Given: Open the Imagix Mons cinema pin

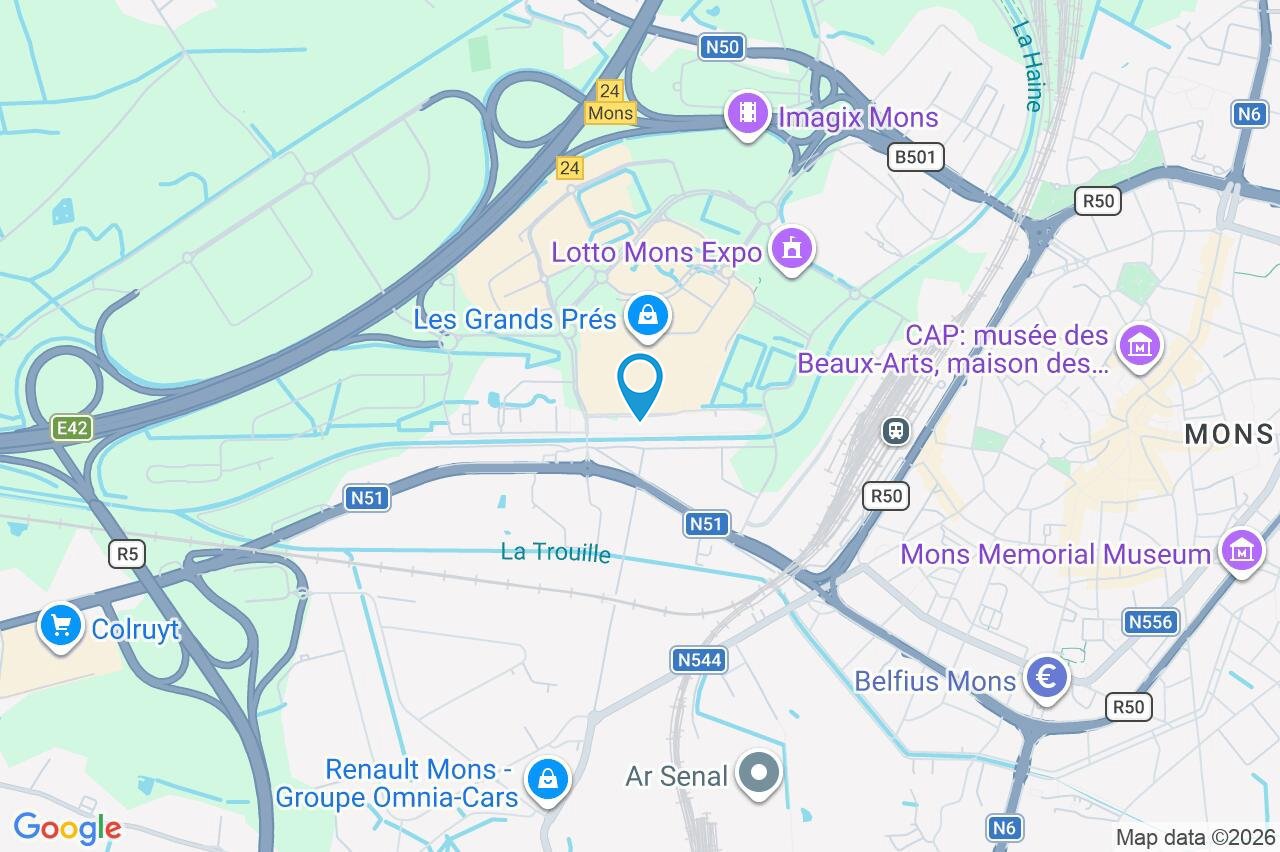Looking at the screenshot, I should coord(747,114).
